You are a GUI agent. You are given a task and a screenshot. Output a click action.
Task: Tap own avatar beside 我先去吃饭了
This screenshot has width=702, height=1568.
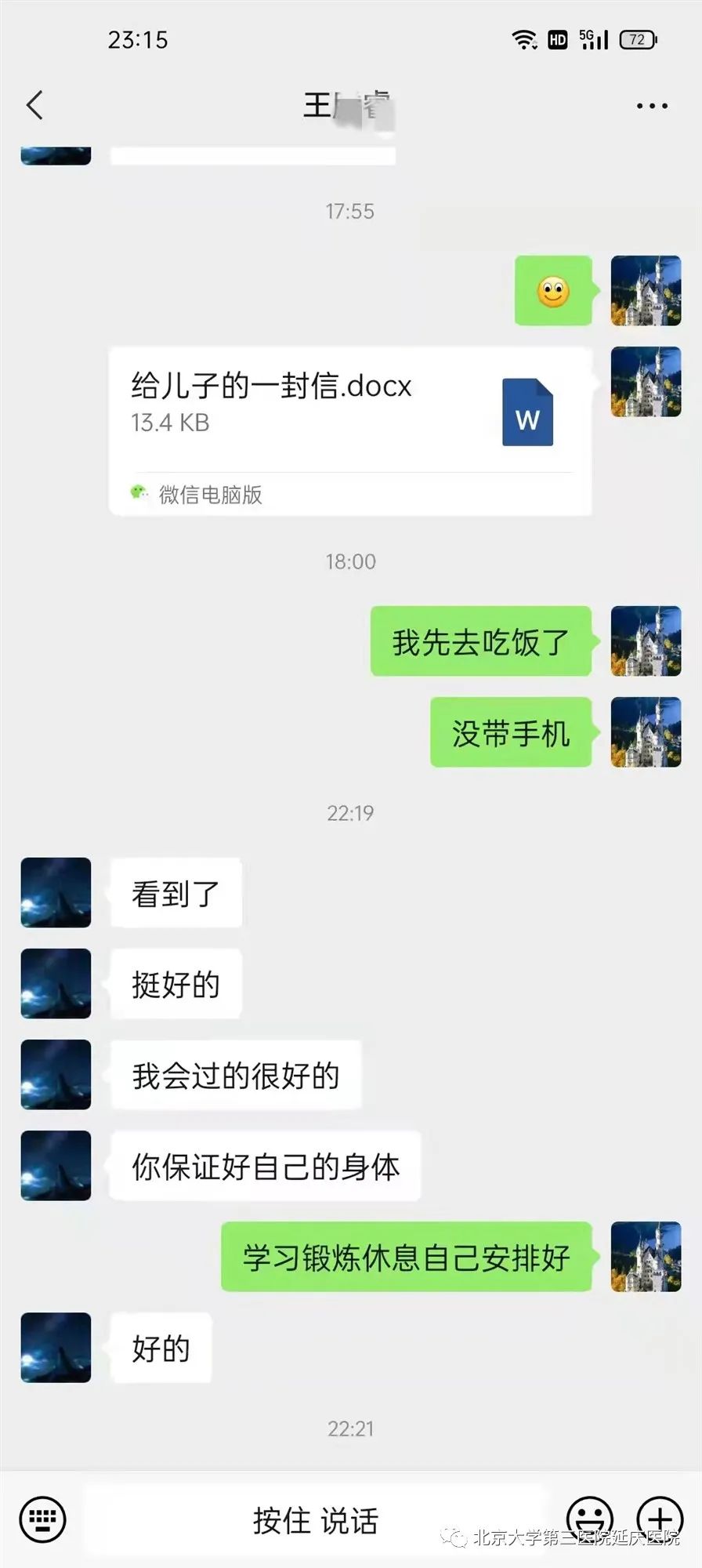[x=646, y=641]
